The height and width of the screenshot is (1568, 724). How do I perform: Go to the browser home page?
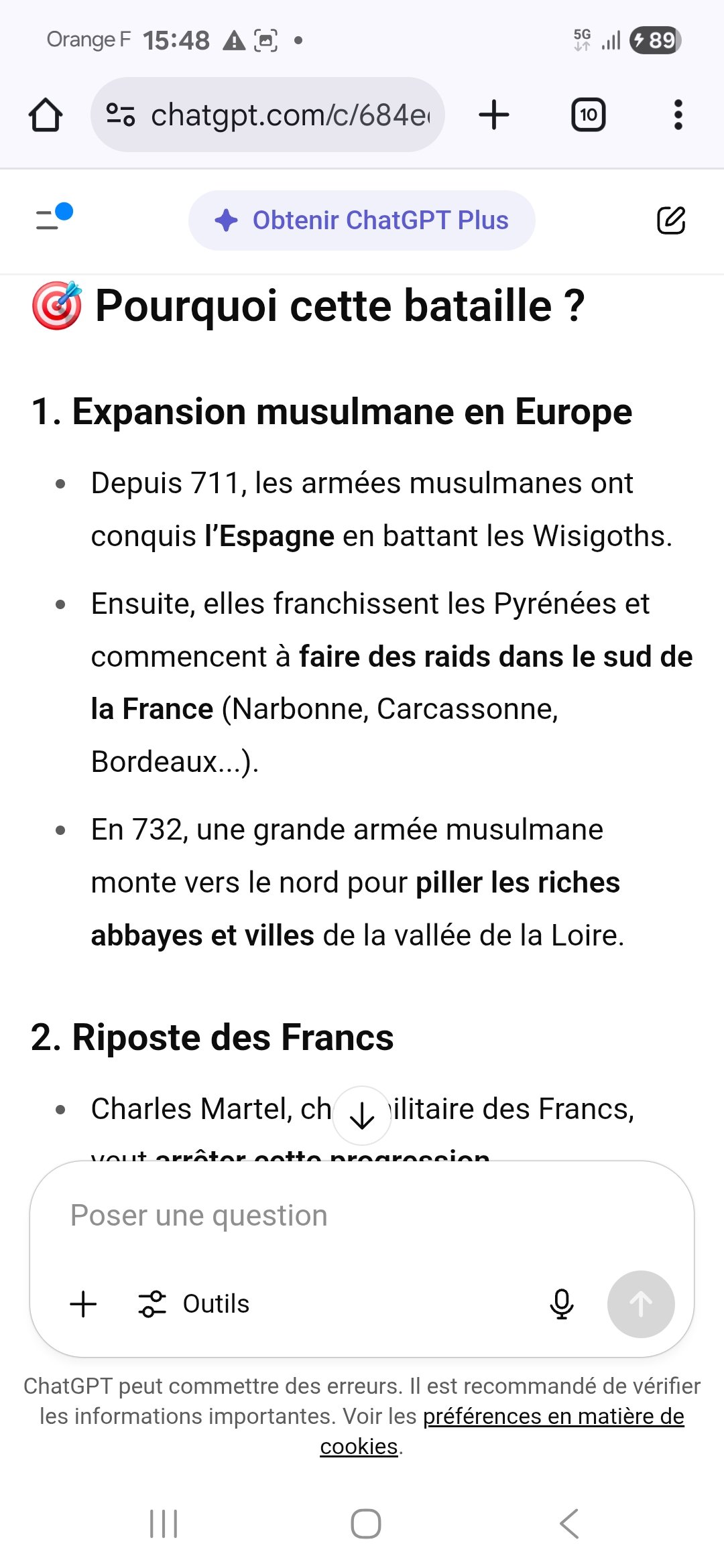[46, 115]
